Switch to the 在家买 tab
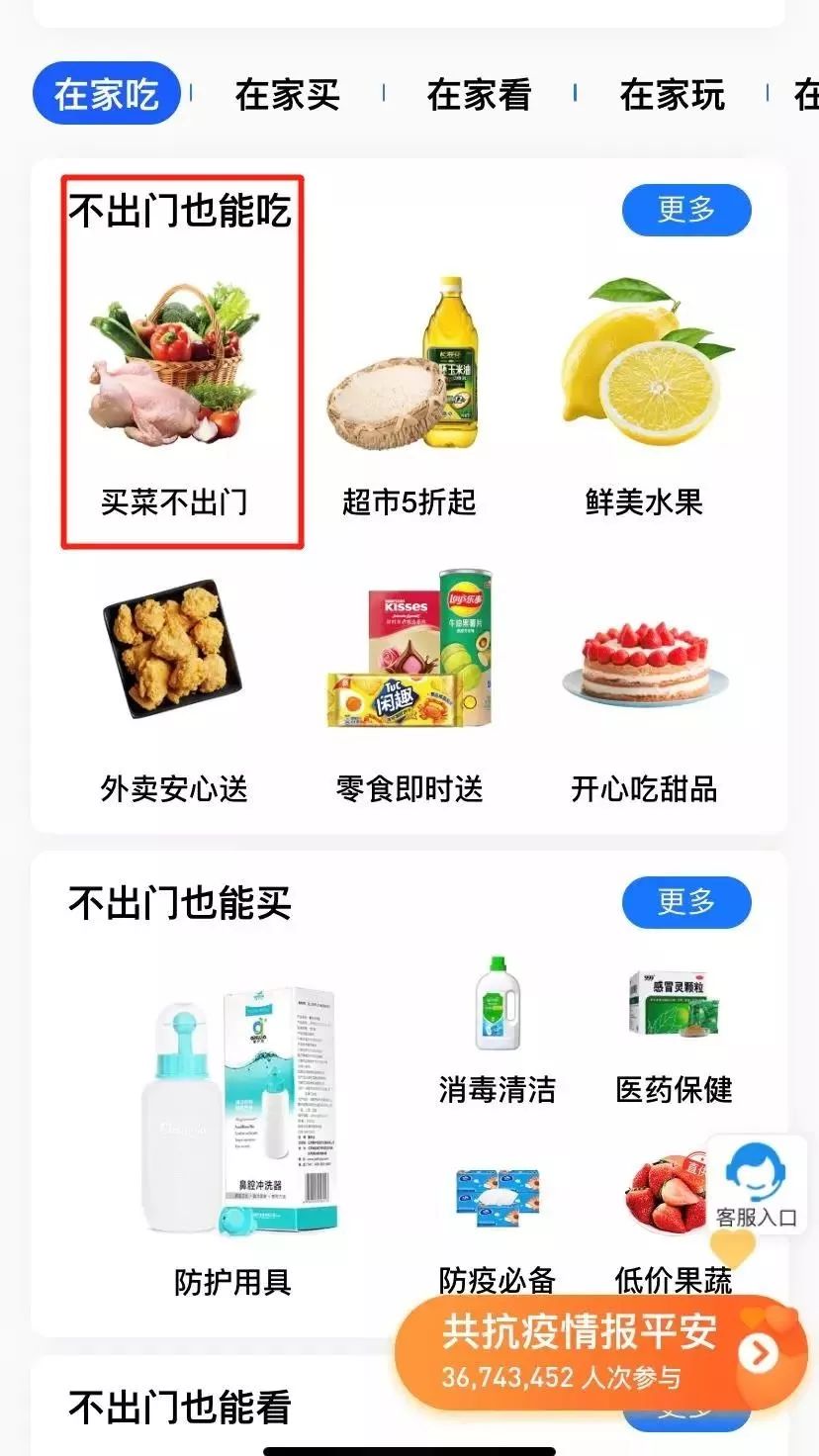Screen dimensions: 819x1456 point(287,95)
